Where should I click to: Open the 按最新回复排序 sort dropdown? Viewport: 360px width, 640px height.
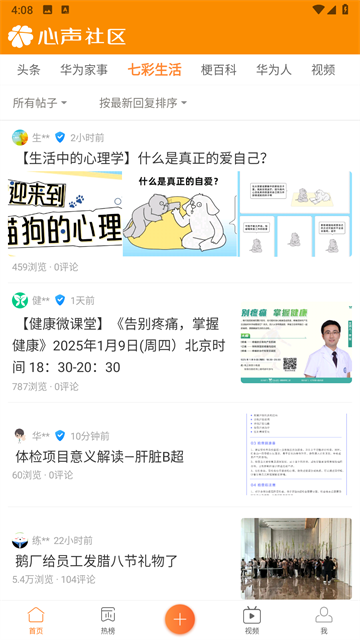(143, 103)
